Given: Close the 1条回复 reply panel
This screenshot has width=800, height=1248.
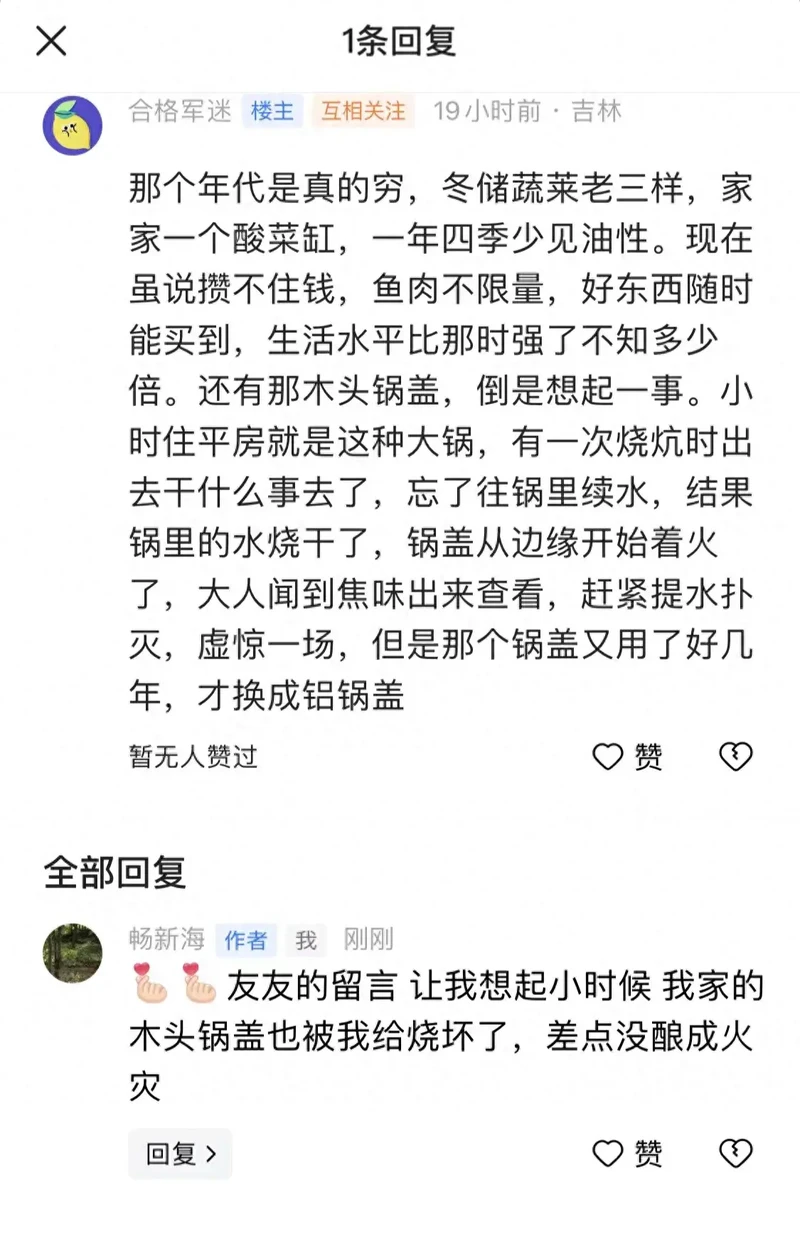Looking at the screenshot, I should click(51, 42).
